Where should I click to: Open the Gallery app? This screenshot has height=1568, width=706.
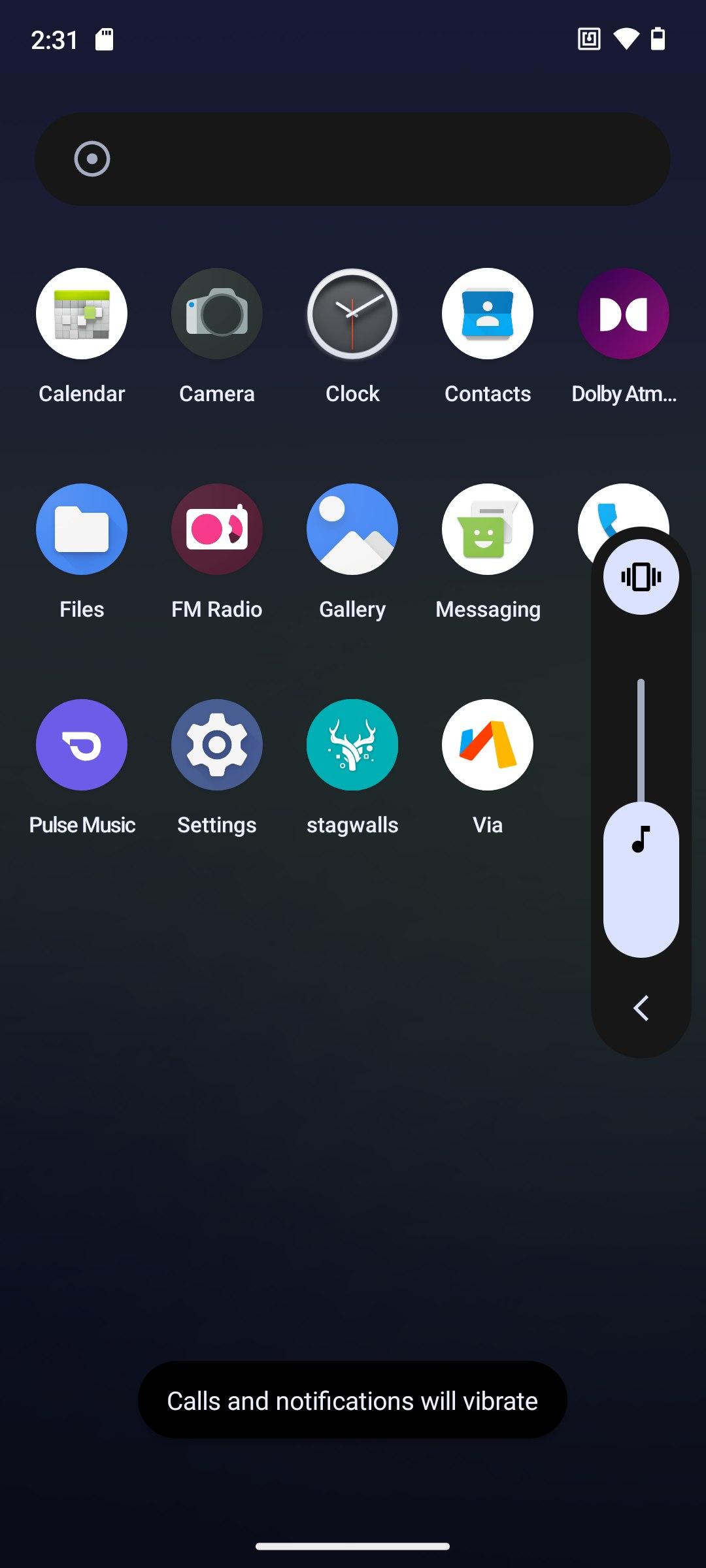[x=352, y=530]
